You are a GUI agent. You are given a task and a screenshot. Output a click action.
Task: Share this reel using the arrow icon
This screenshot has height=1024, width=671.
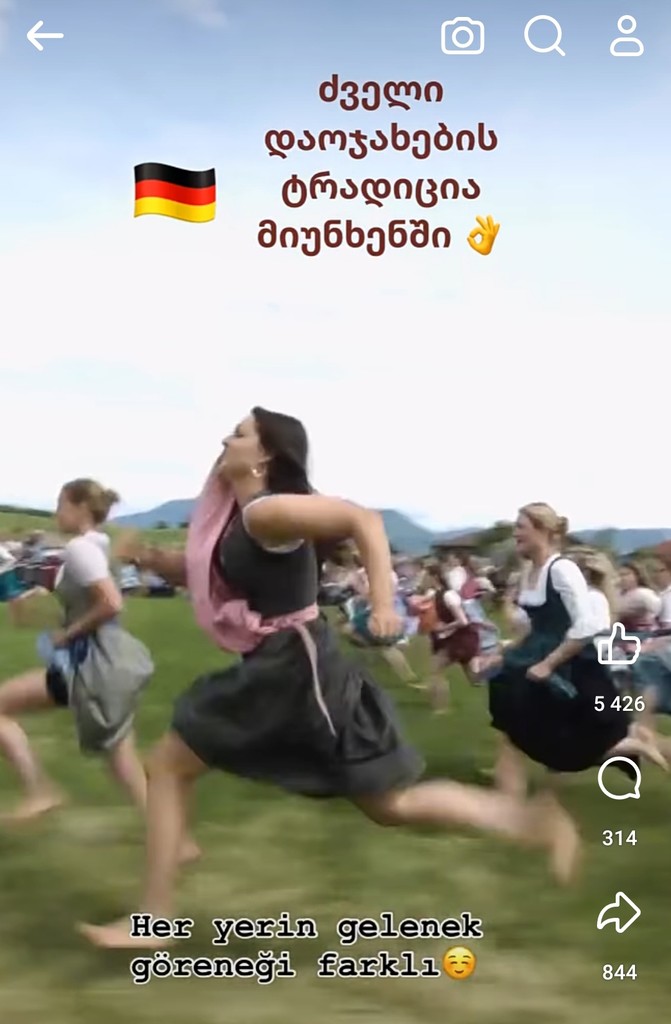click(619, 913)
